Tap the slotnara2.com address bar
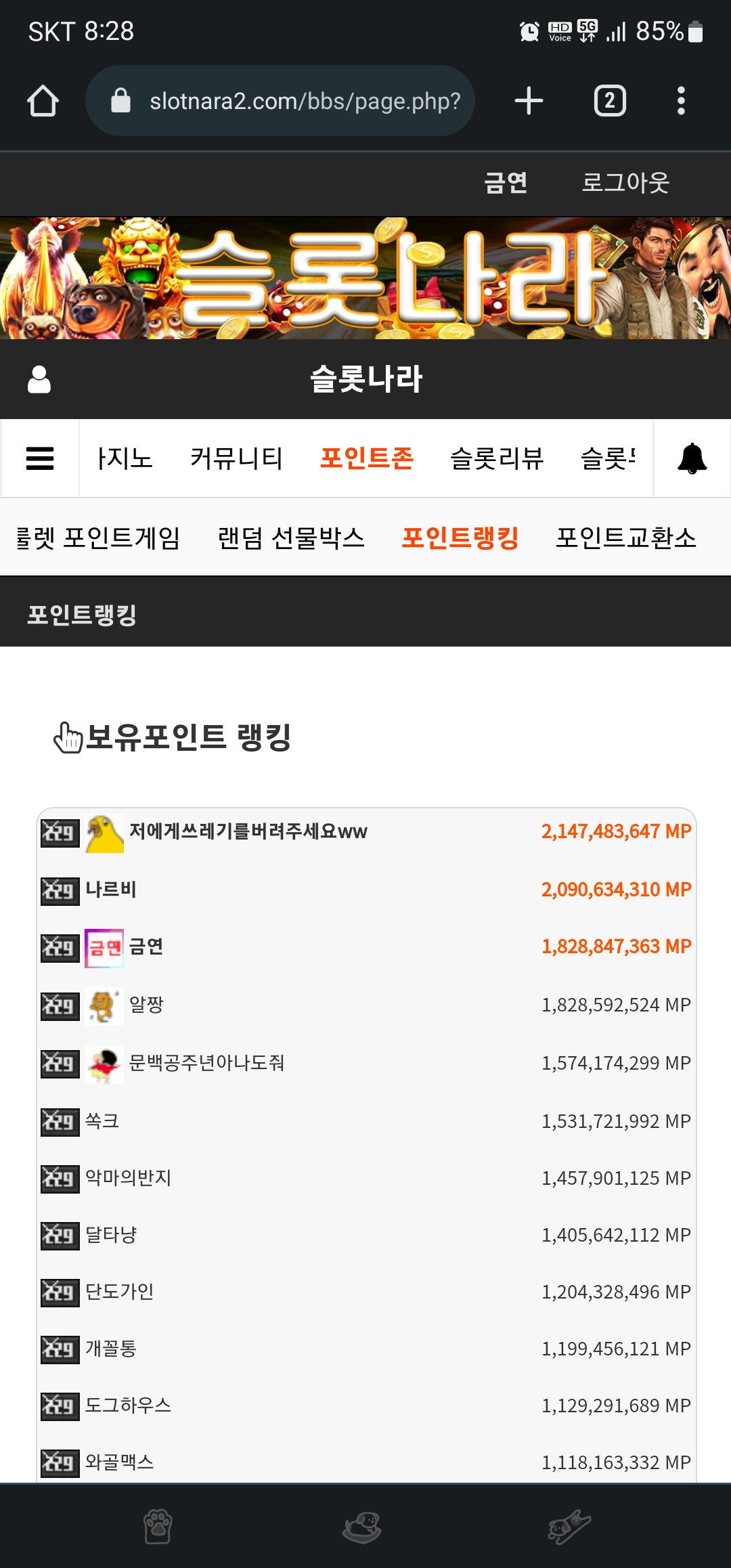Screen dimensions: 731x1568 (x=280, y=101)
